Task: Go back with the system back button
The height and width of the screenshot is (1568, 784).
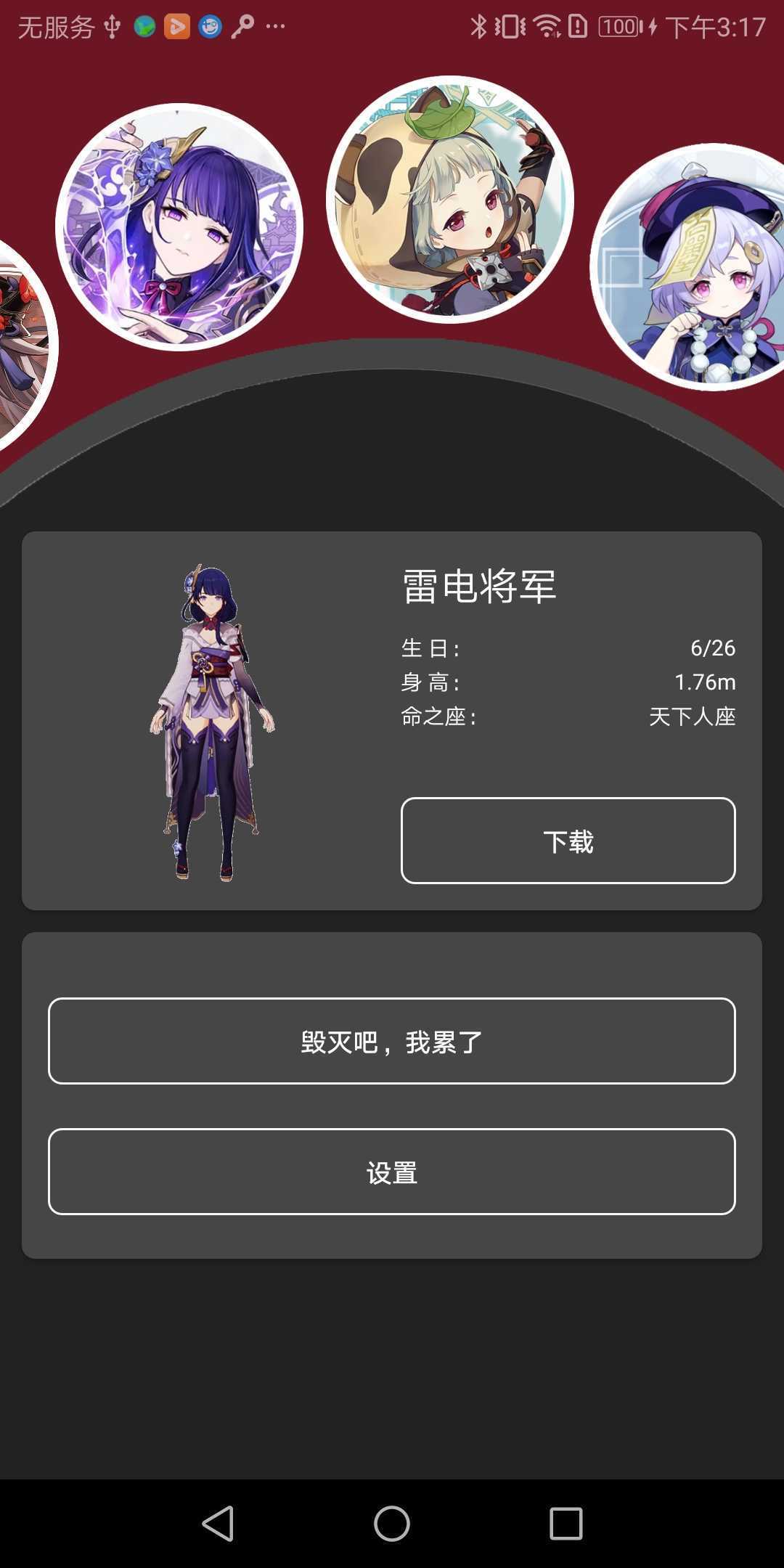Action: [218, 1523]
